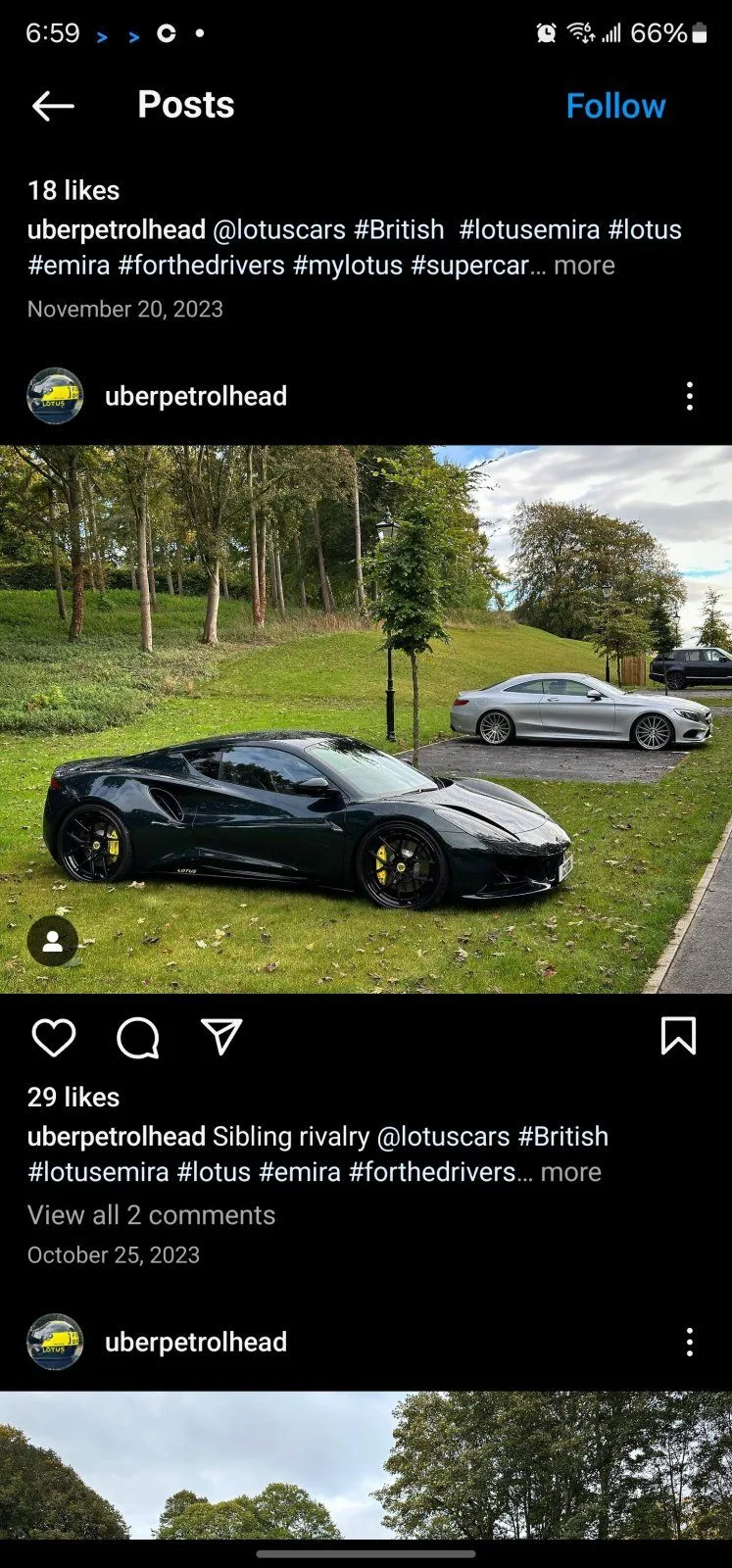732x1568 pixels.
Task: Open the @lotuscars mention in Sibling rivalry caption
Action: (444, 1137)
